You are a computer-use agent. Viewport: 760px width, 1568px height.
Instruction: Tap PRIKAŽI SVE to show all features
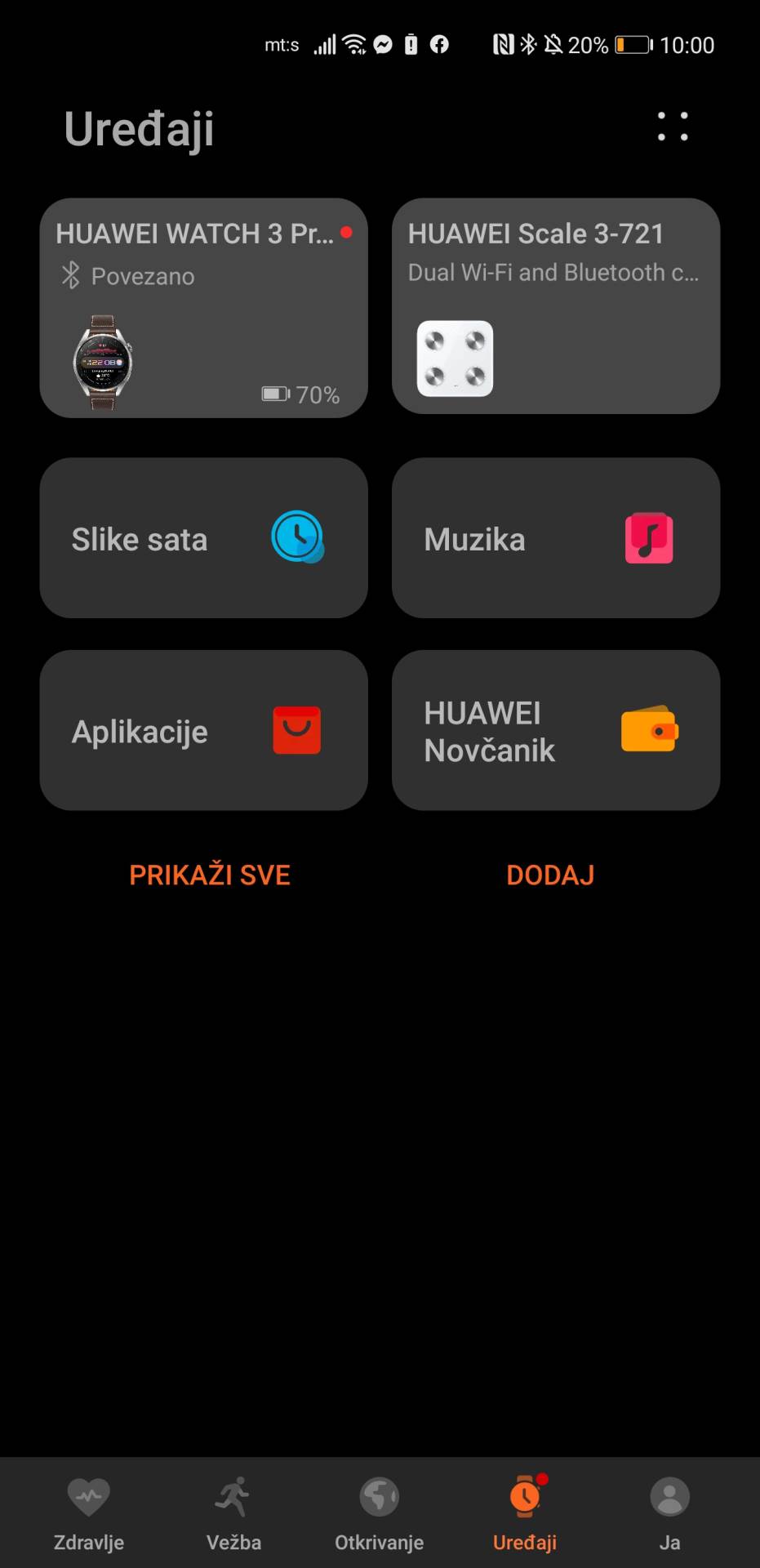click(x=208, y=874)
